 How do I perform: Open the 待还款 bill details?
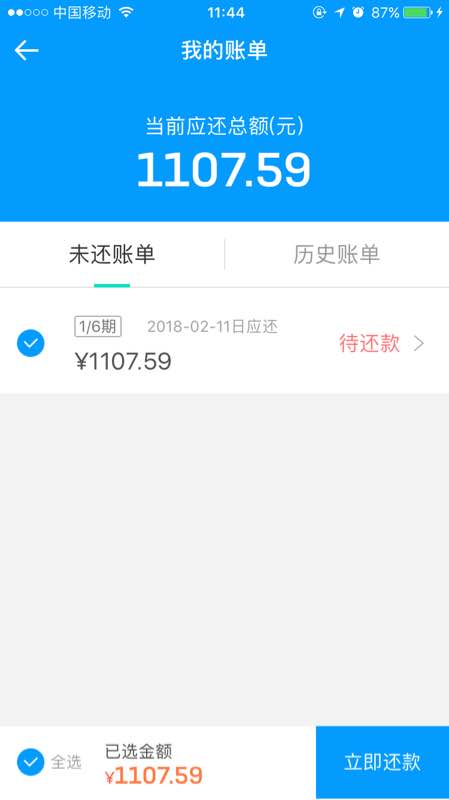(x=382, y=344)
